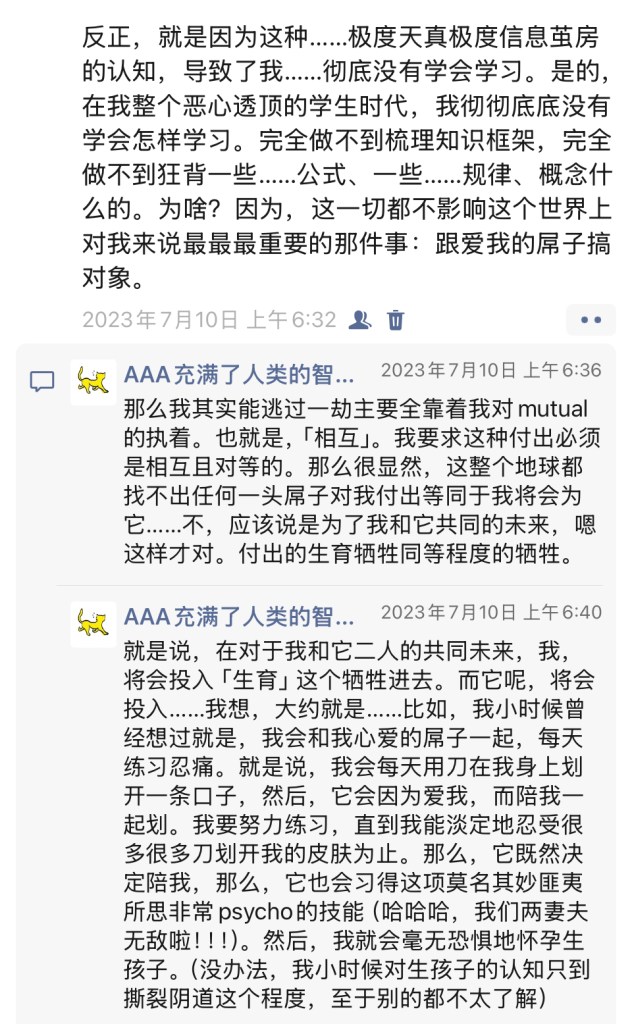Open the avatar on the 6:36 comment
This screenshot has width=632, height=1024.
(x=93, y=381)
